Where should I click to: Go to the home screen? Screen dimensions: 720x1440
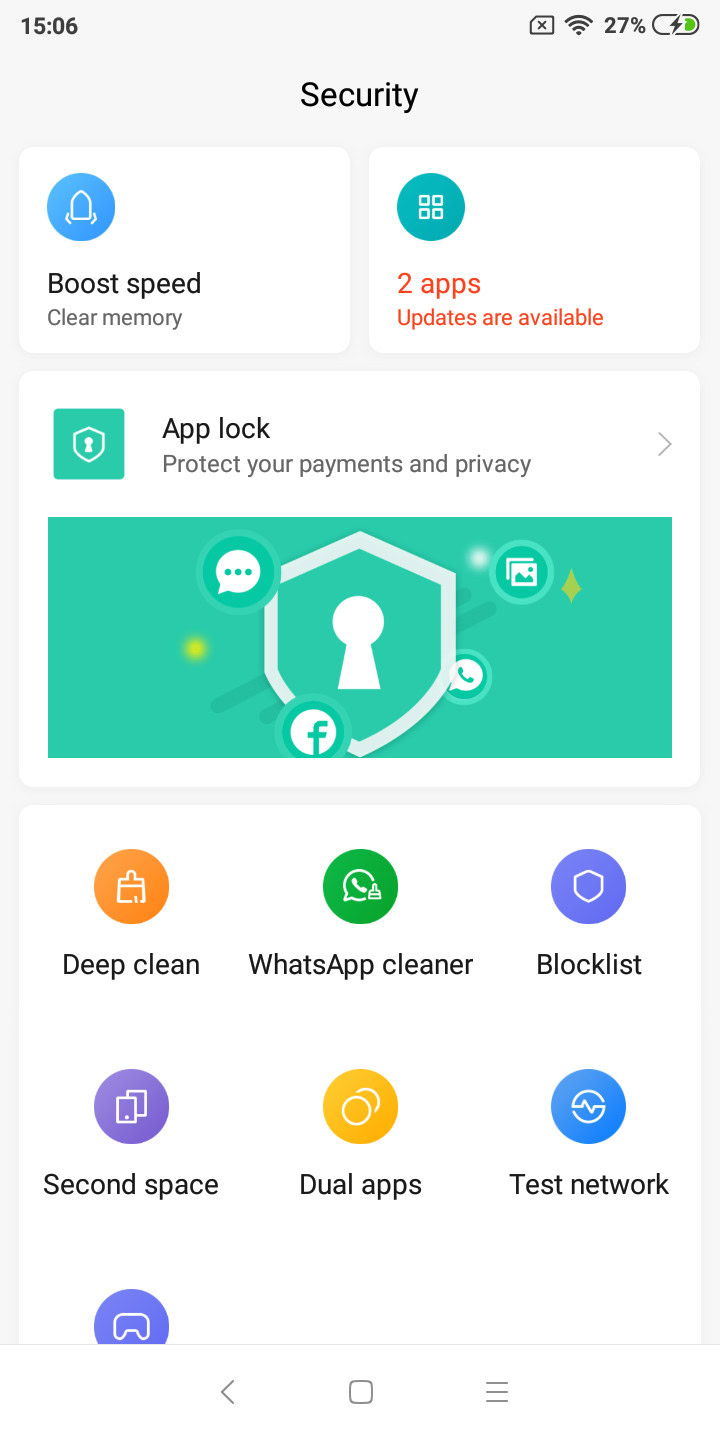coord(360,1392)
